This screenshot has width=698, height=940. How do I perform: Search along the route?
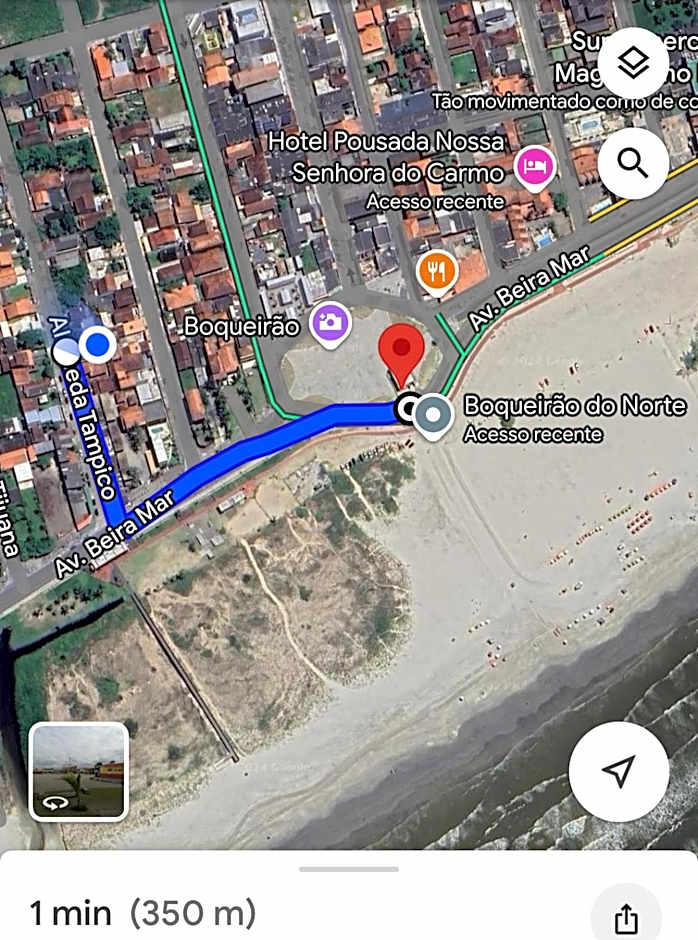[x=632, y=163]
